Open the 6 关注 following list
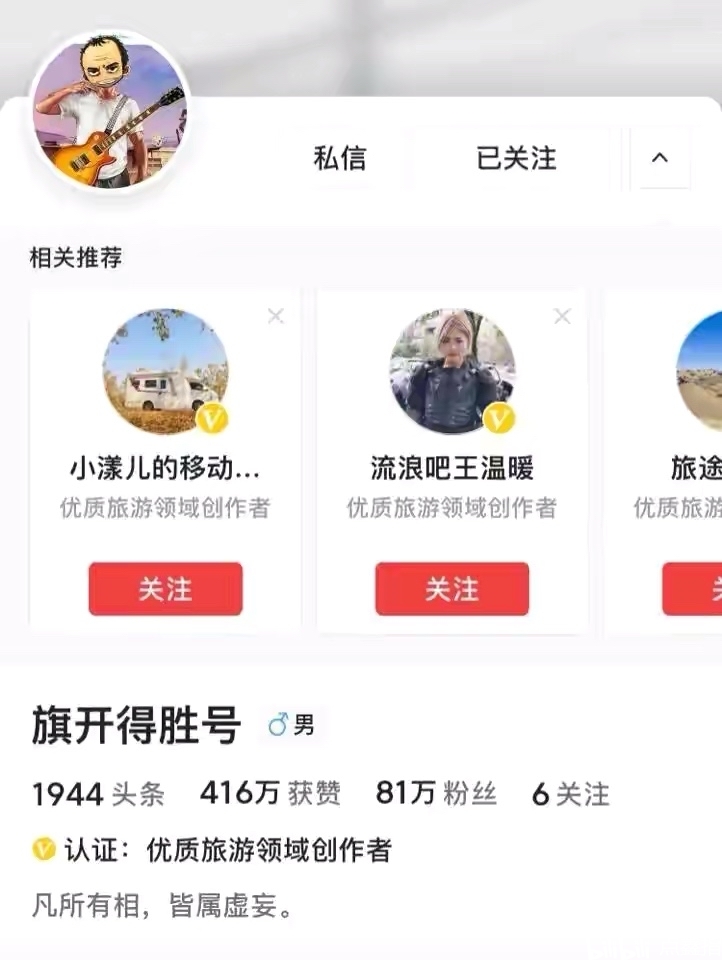This screenshot has height=960, width=722. [570, 794]
